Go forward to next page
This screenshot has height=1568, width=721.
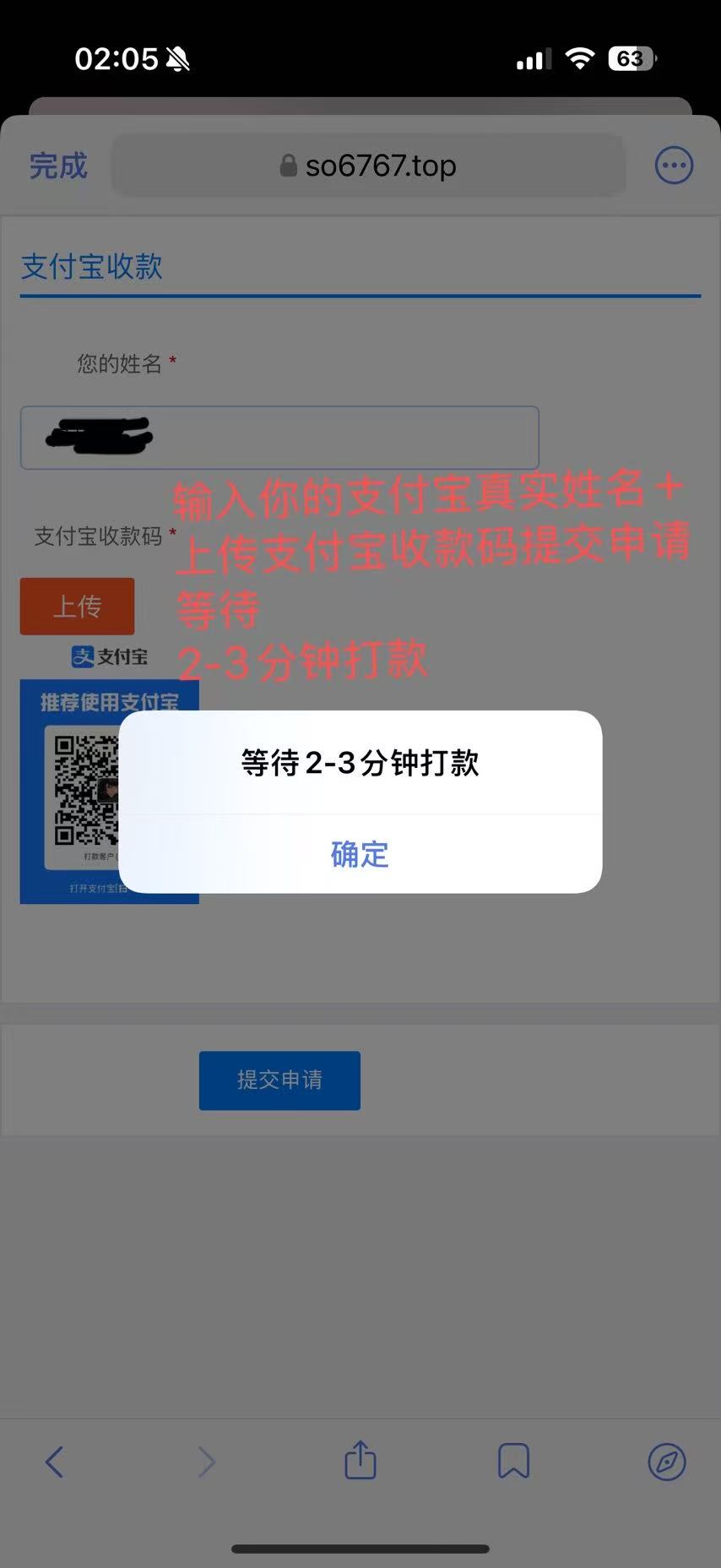pyautogui.click(x=207, y=1462)
